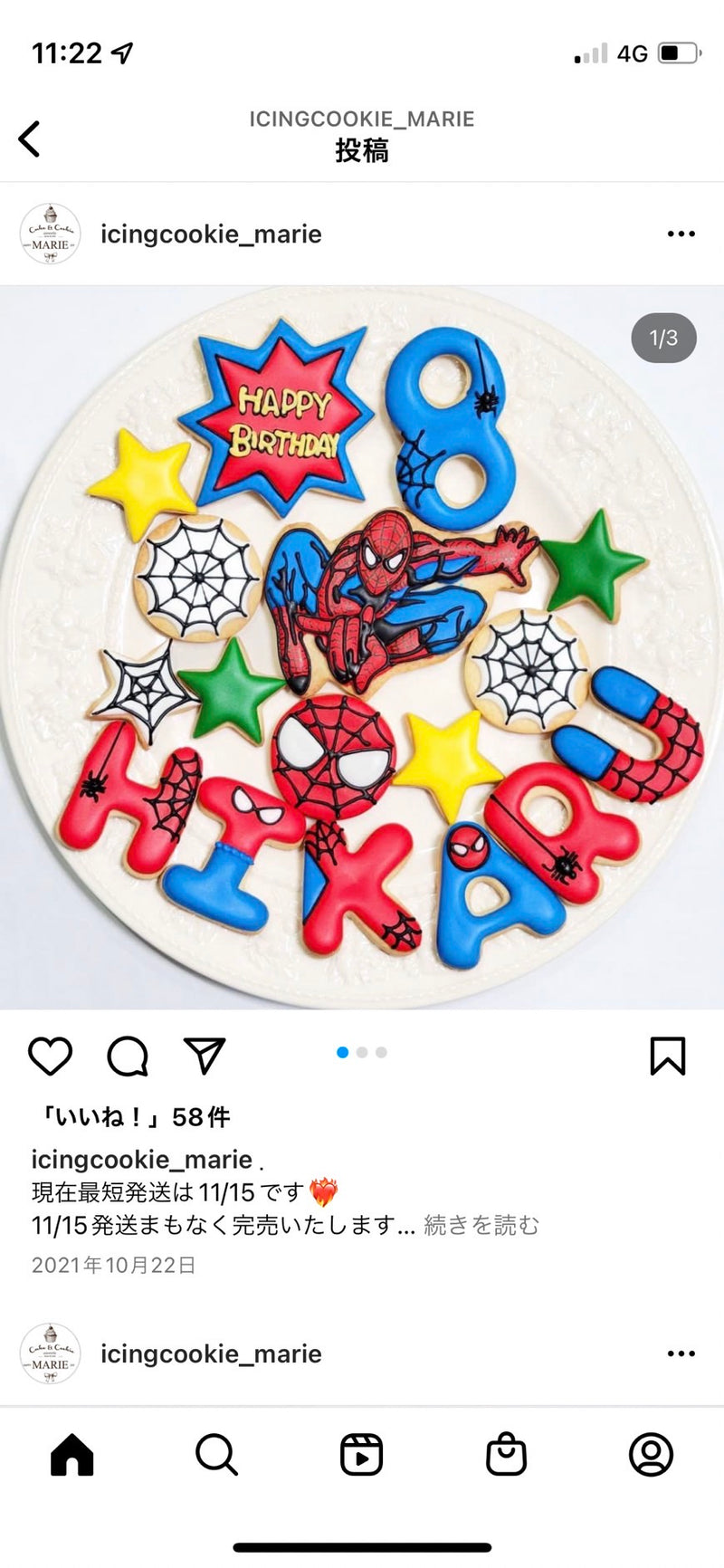Open overflow menu of the next post below
The height and width of the screenshot is (1568, 724).
(681, 1354)
